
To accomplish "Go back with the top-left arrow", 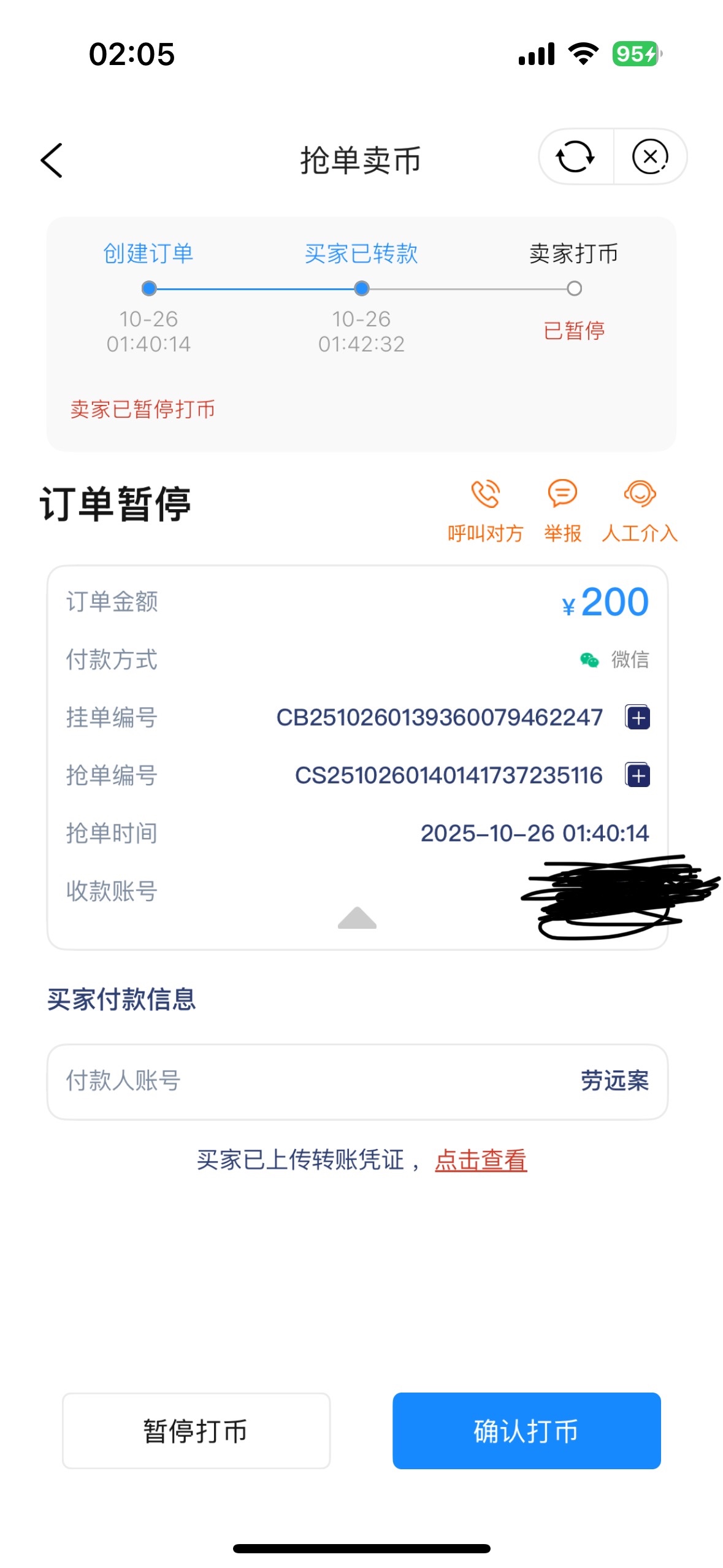I will click(x=52, y=160).
